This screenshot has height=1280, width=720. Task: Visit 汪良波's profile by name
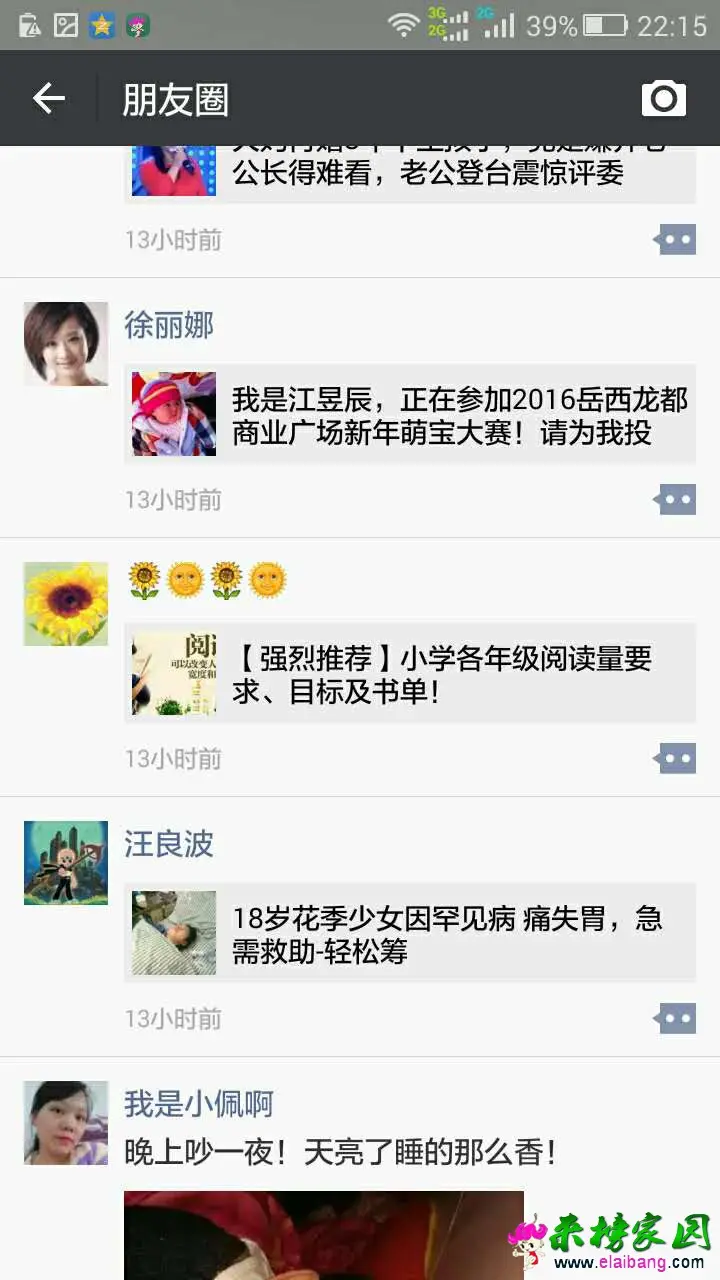168,844
